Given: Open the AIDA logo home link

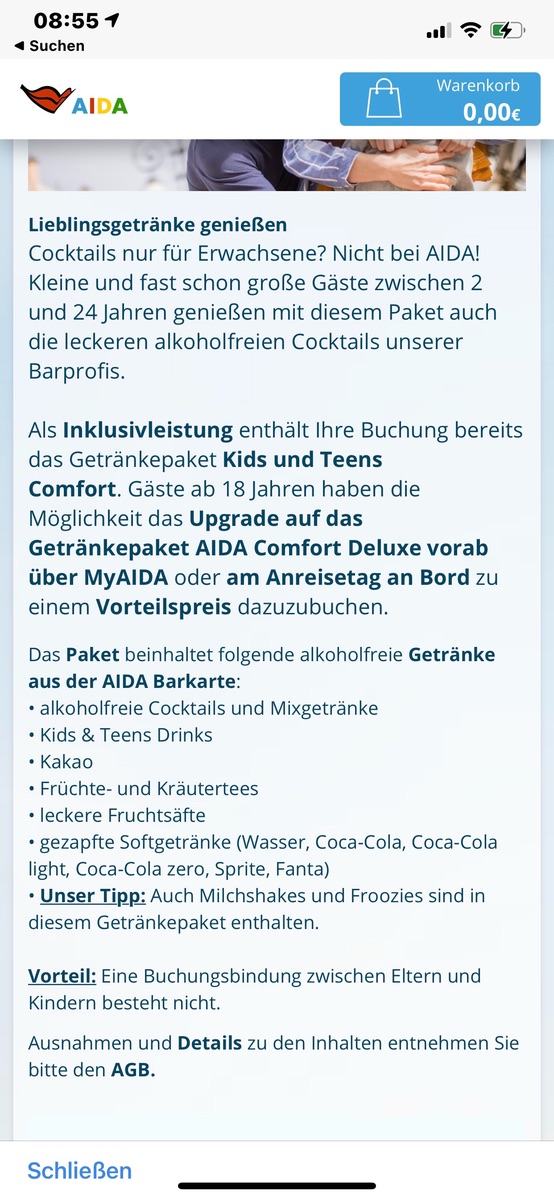Looking at the screenshot, I should [x=74, y=100].
